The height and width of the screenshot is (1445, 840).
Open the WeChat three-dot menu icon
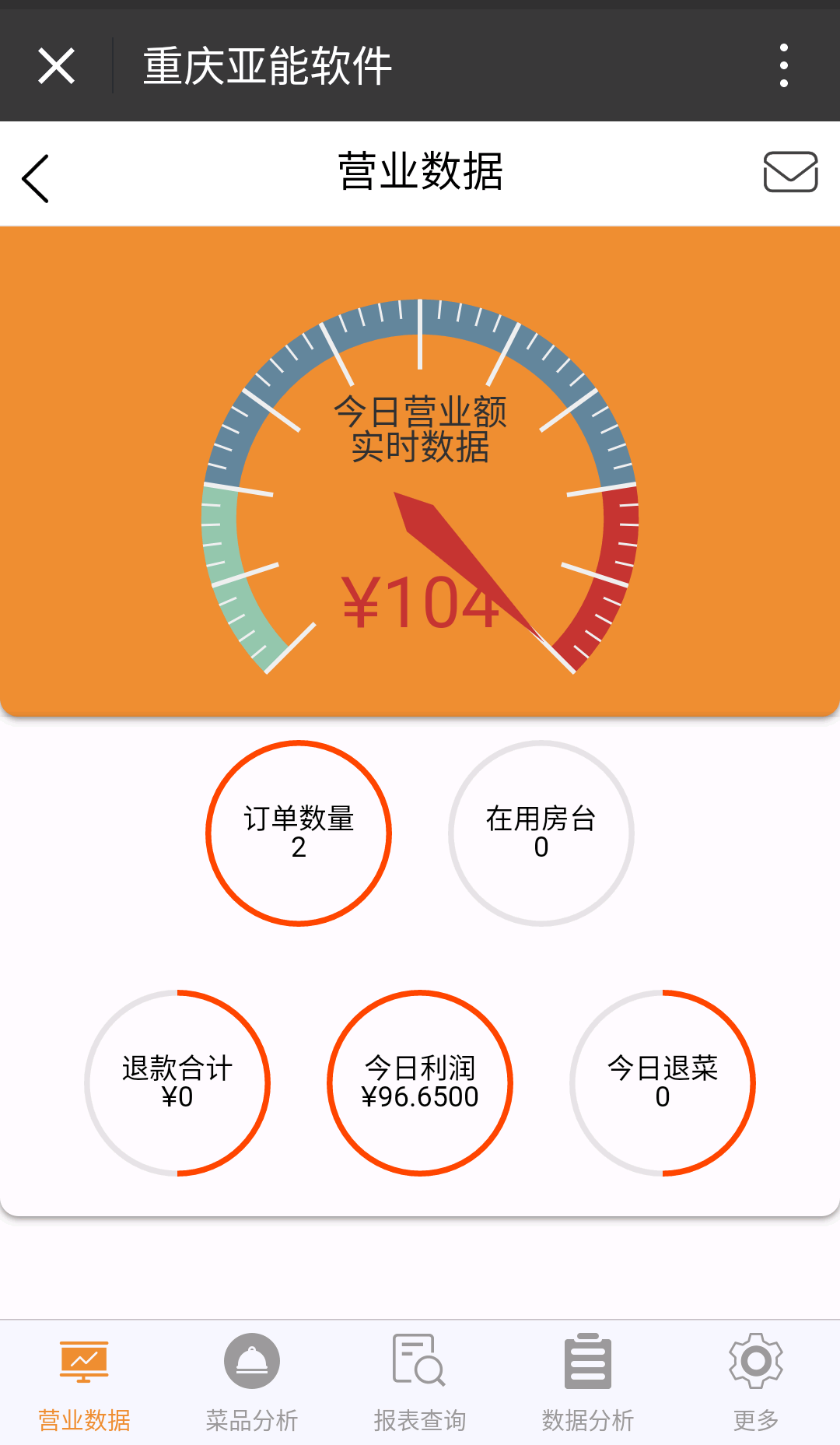(x=783, y=66)
